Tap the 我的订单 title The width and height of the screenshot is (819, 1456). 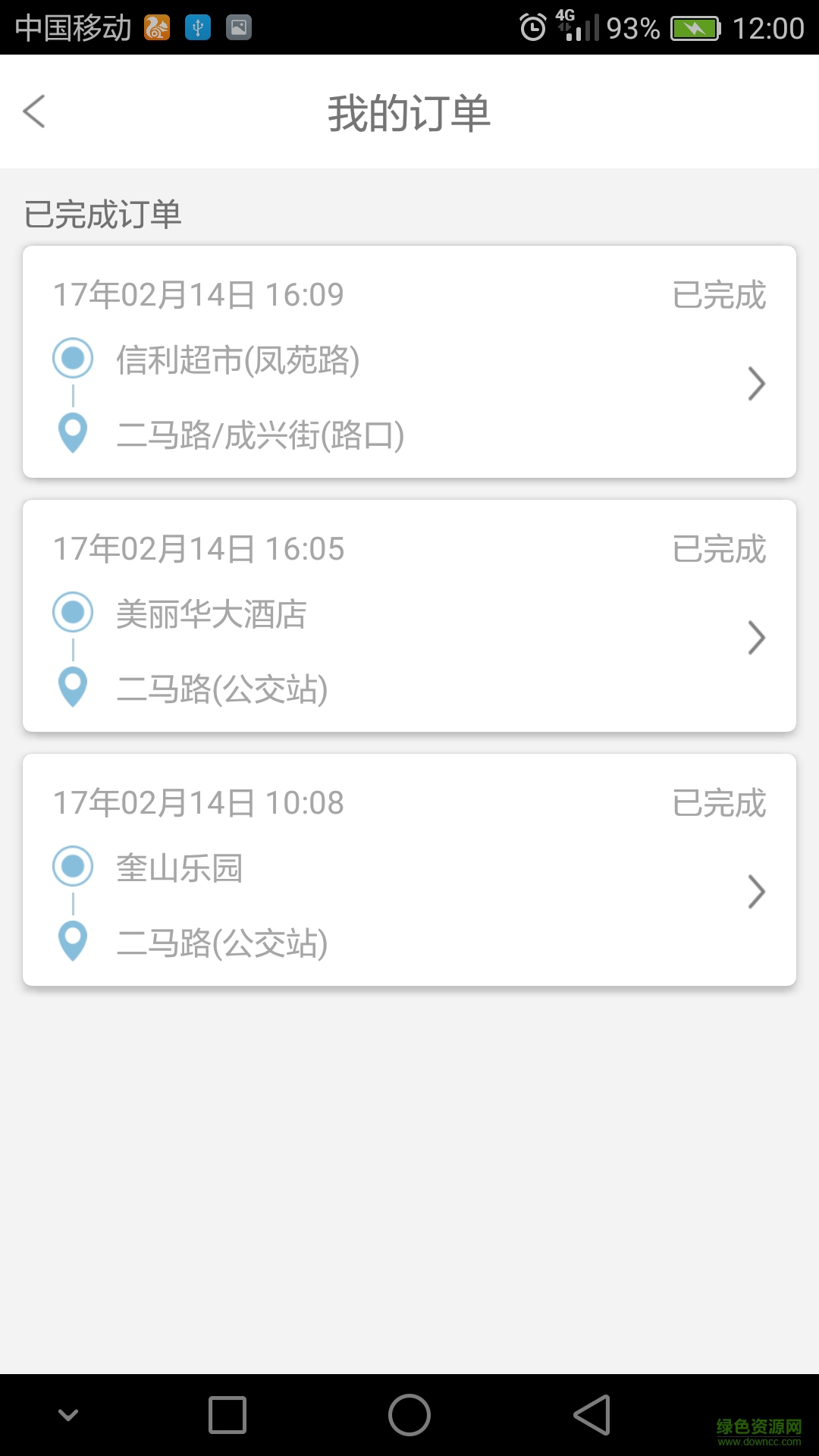click(409, 111)
